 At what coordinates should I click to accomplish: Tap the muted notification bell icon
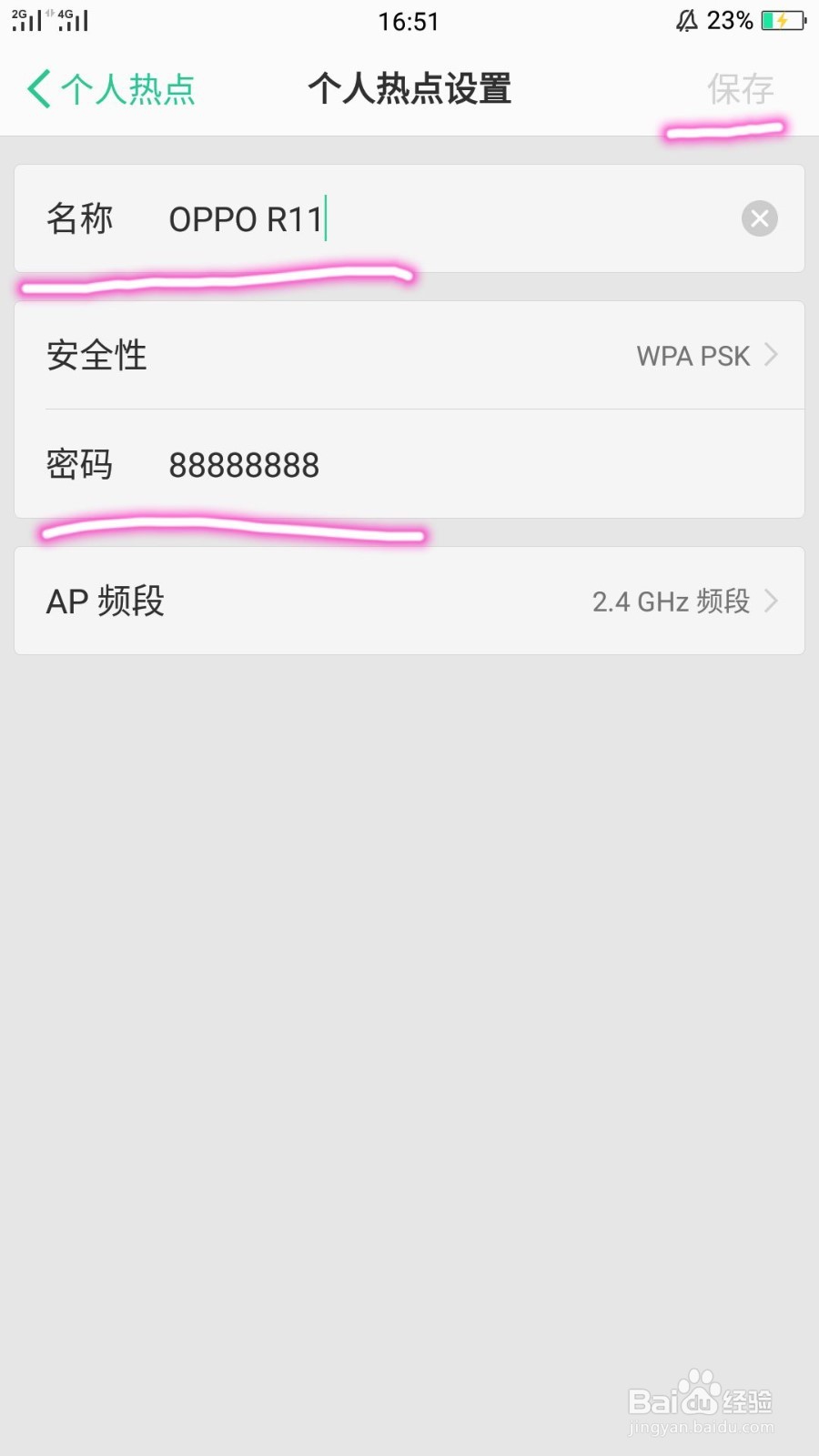point(687,20)
